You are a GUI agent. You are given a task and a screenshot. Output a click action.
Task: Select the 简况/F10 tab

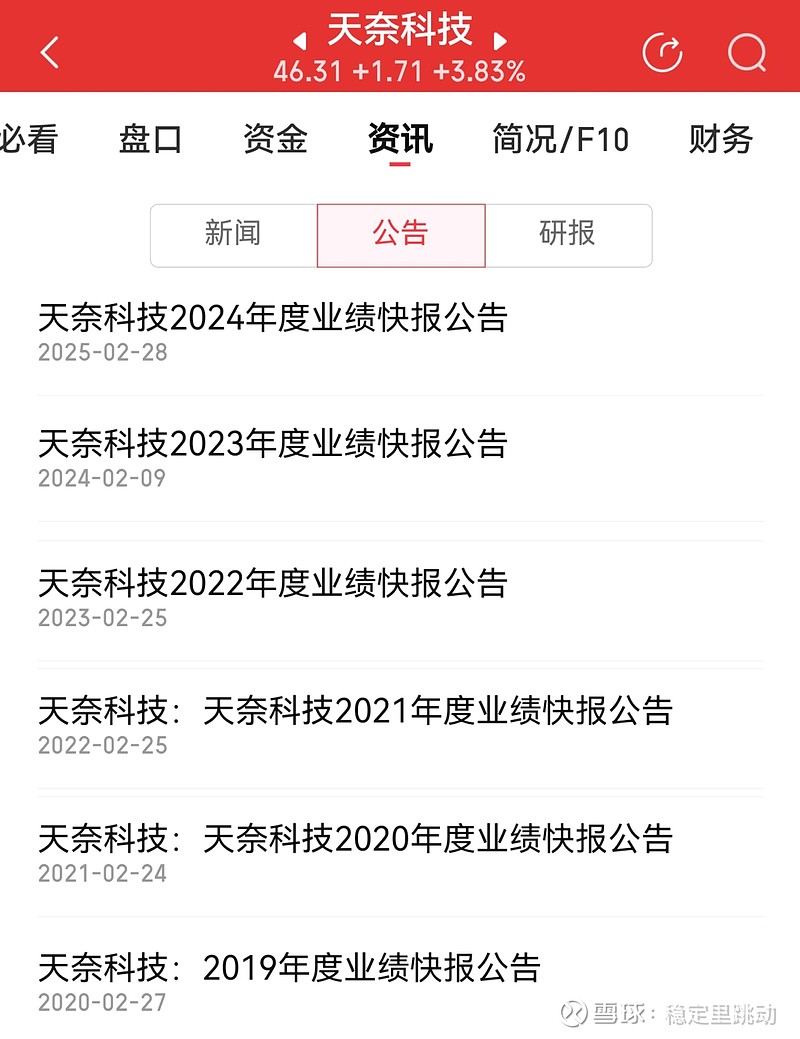560,139
